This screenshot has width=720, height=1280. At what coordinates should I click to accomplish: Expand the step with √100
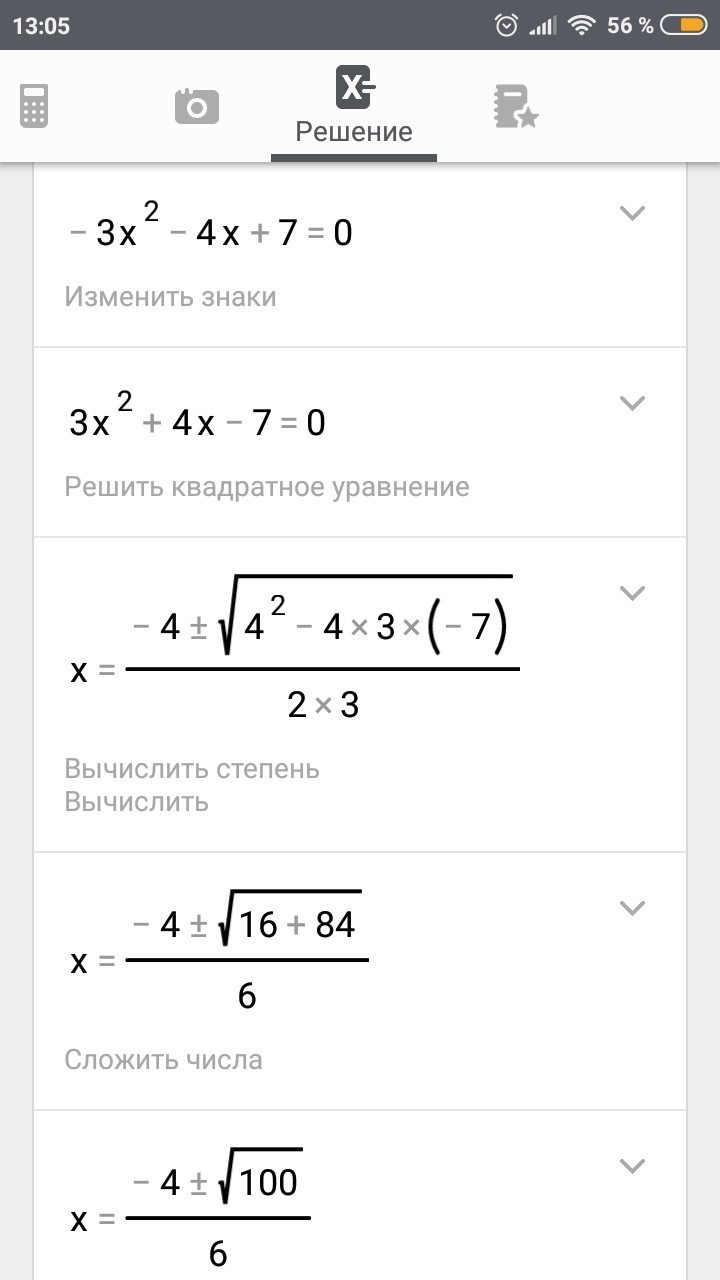pyautogui.click(x=632, y=1166)
